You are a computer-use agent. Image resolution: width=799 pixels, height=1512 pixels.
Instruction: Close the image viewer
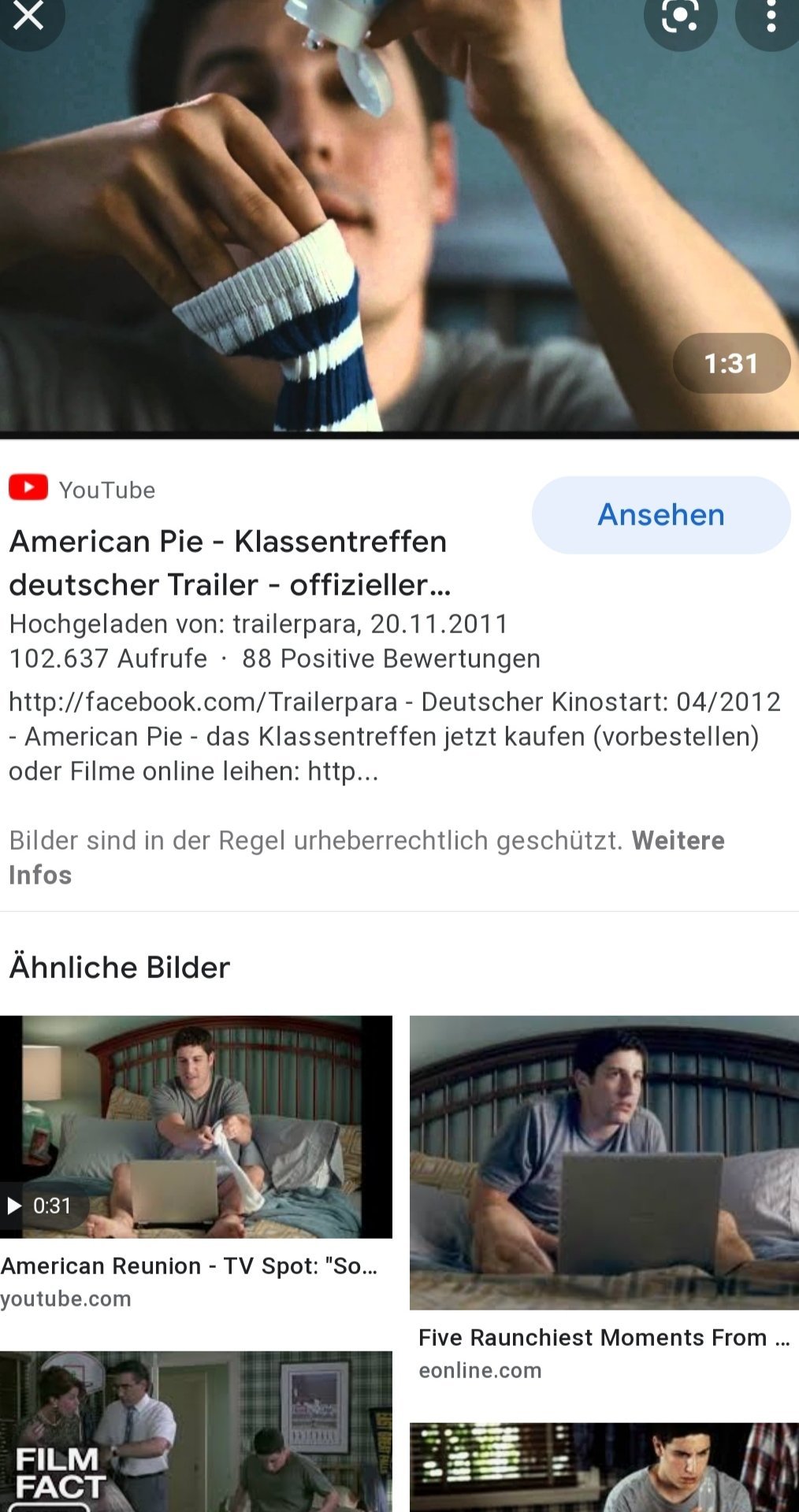point(28,15)
